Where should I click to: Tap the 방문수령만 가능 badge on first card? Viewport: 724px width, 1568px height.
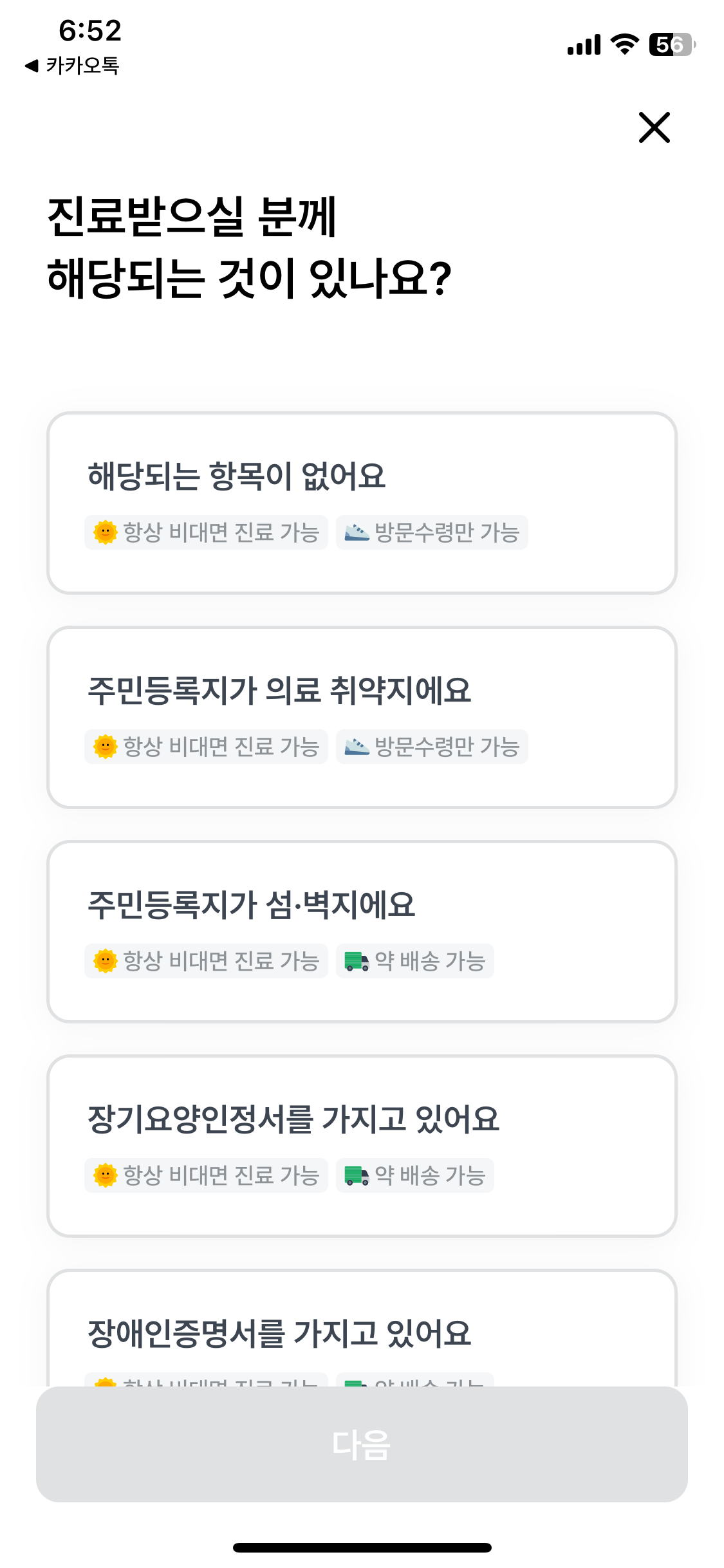click(x=432, y=532)
